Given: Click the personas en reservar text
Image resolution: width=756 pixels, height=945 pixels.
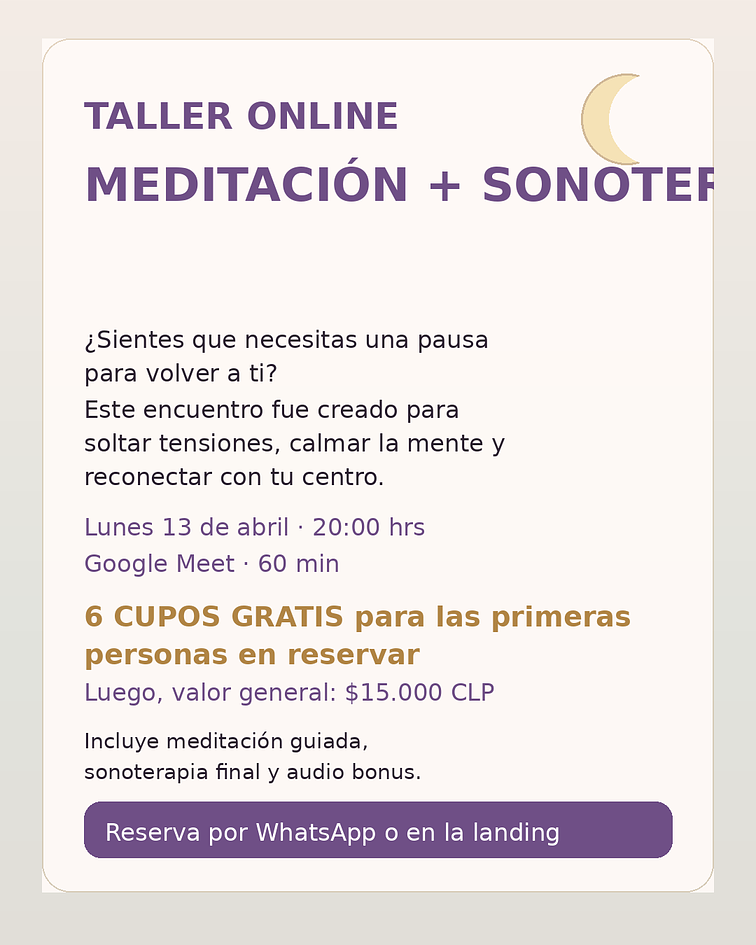Looking at the screenshot, I should [x=250, y=654].
